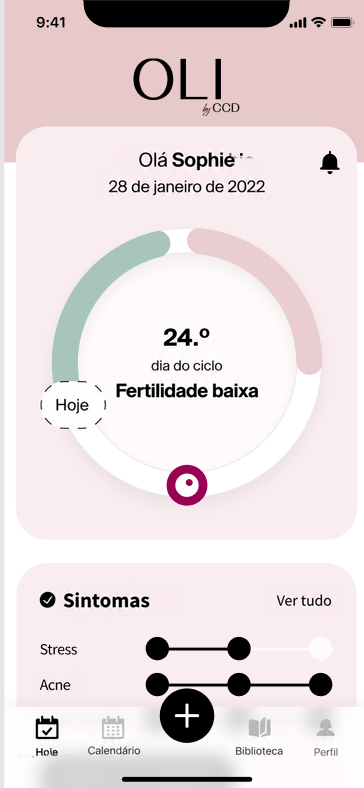
Task: Set Stress to the highest level dot
Action: pos(320,649)
